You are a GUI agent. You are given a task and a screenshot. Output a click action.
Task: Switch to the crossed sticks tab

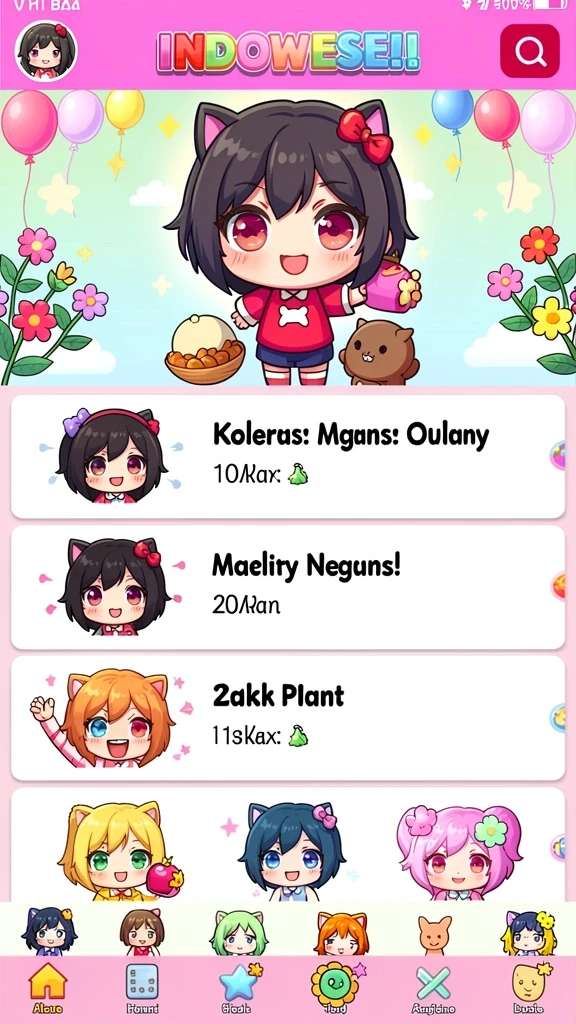[434, 987]
